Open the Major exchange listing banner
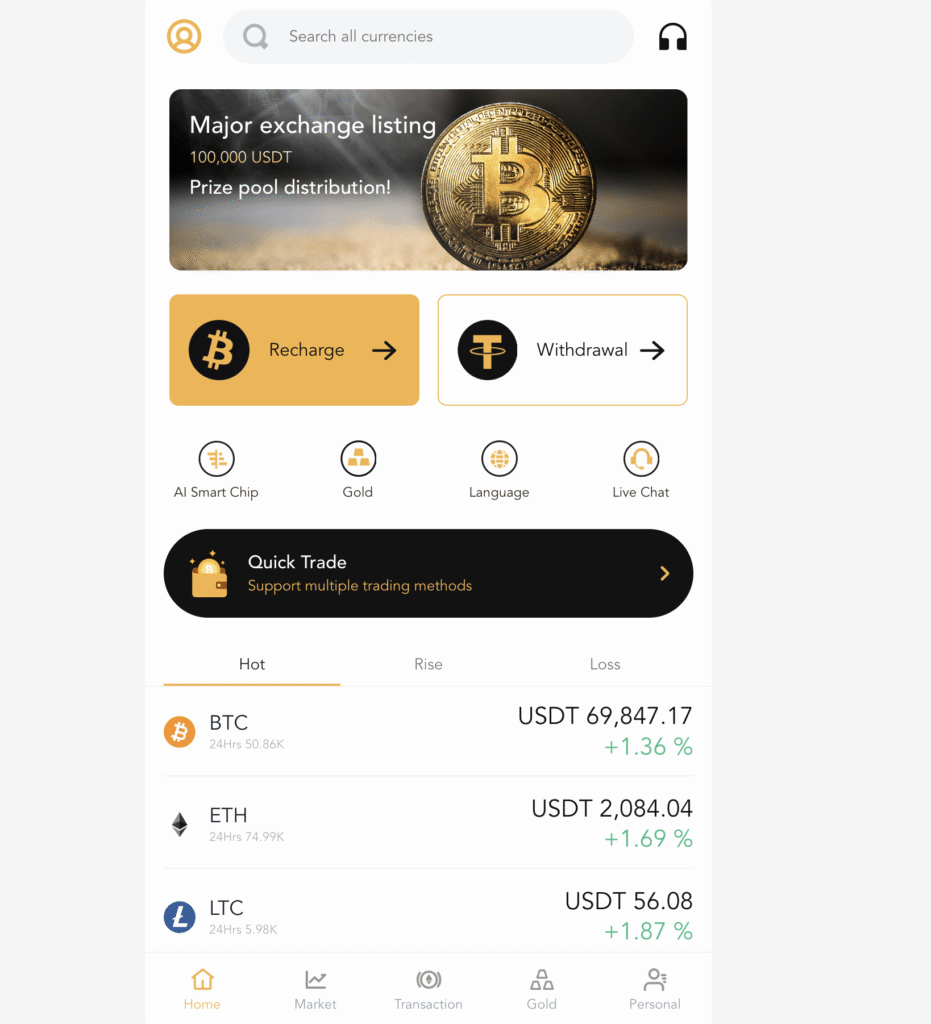The image size is (931, 1024). tap(428, 180)
